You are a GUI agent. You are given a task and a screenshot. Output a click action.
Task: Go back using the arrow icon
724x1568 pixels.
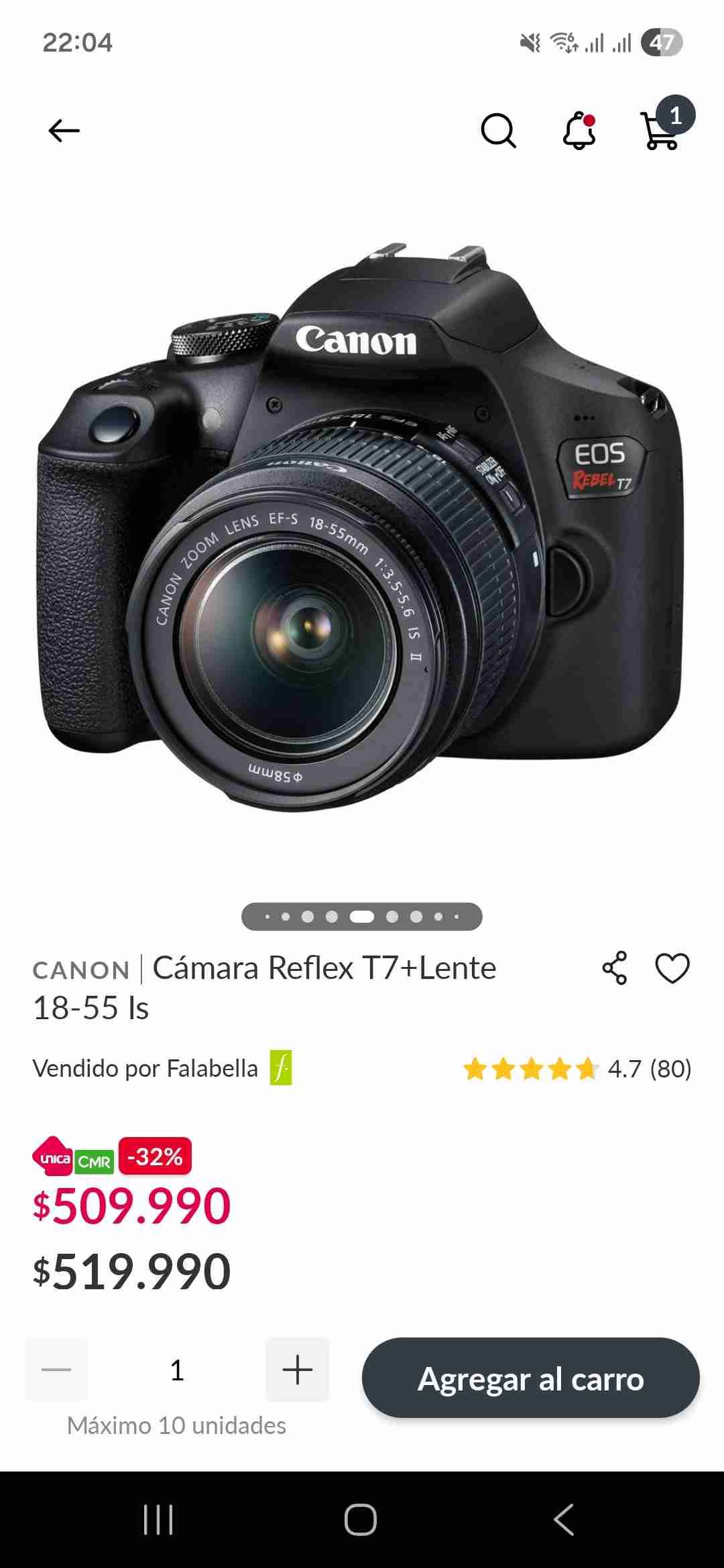pos(62,131)
